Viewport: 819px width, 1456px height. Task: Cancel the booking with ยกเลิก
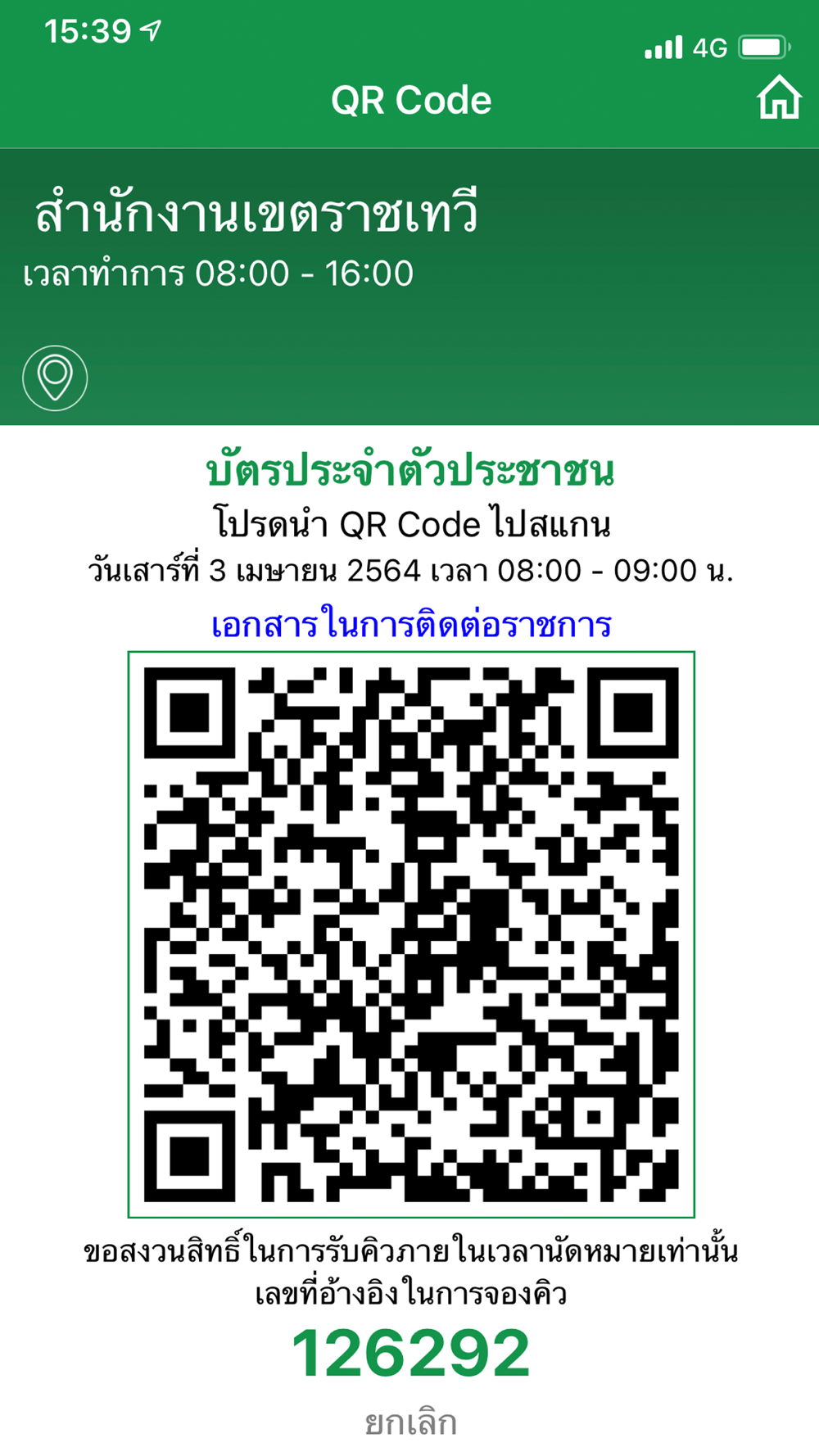(410, 1422)
